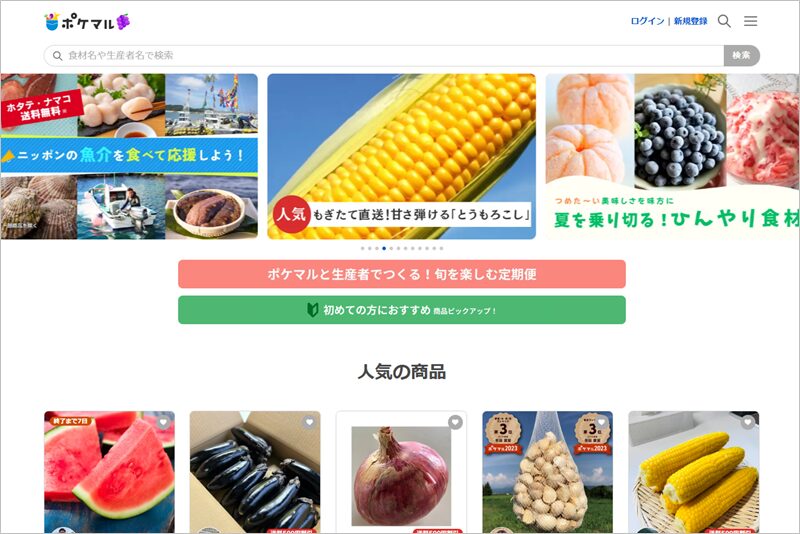The width and height of the screenshot is (800, 534).
Task: Open the ひんやり食材 summer banner
Action: tap(672, 156)
